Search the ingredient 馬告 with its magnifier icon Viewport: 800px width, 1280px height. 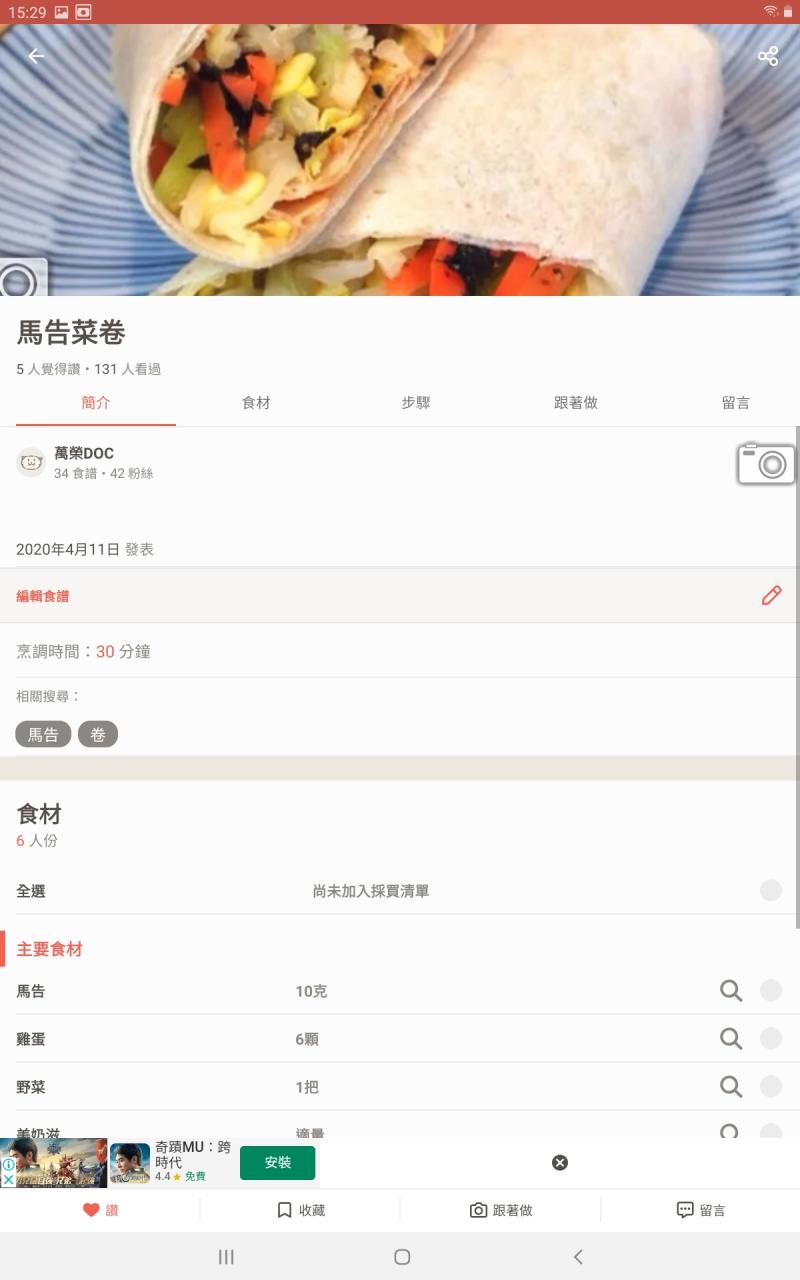[729, 991]
